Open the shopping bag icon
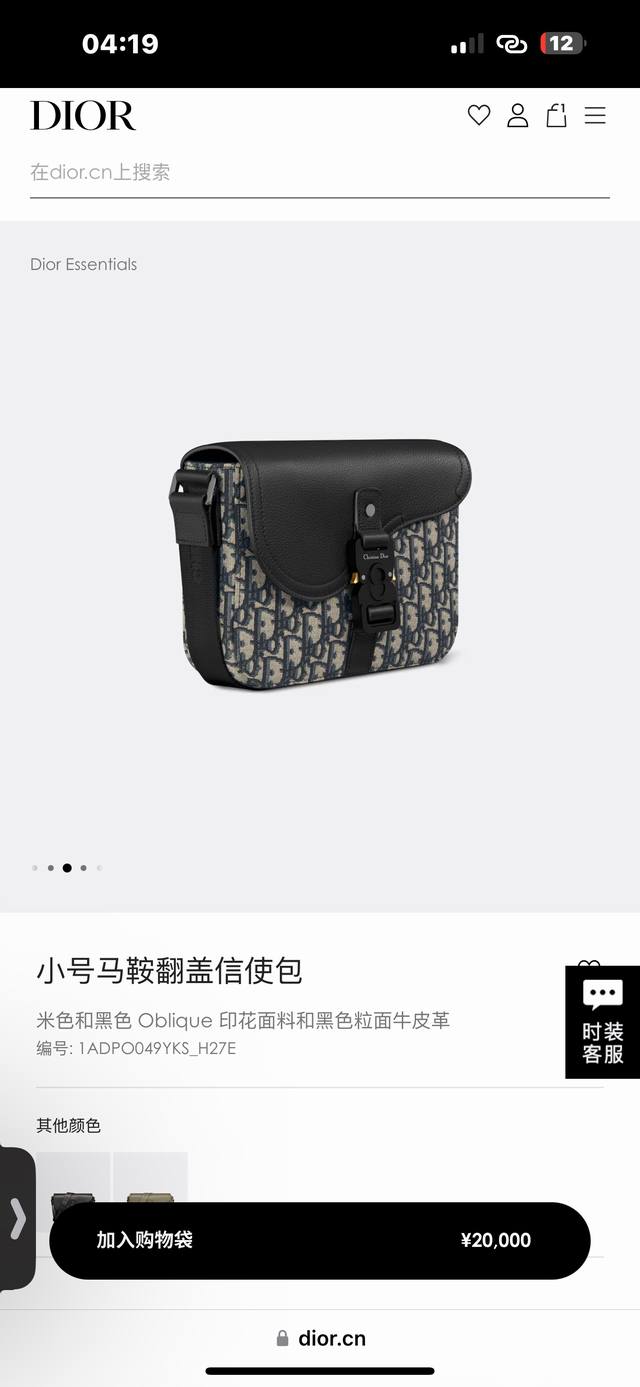Screen dimensions: 640x1387 pyautogui.click(x=556, y=116)
